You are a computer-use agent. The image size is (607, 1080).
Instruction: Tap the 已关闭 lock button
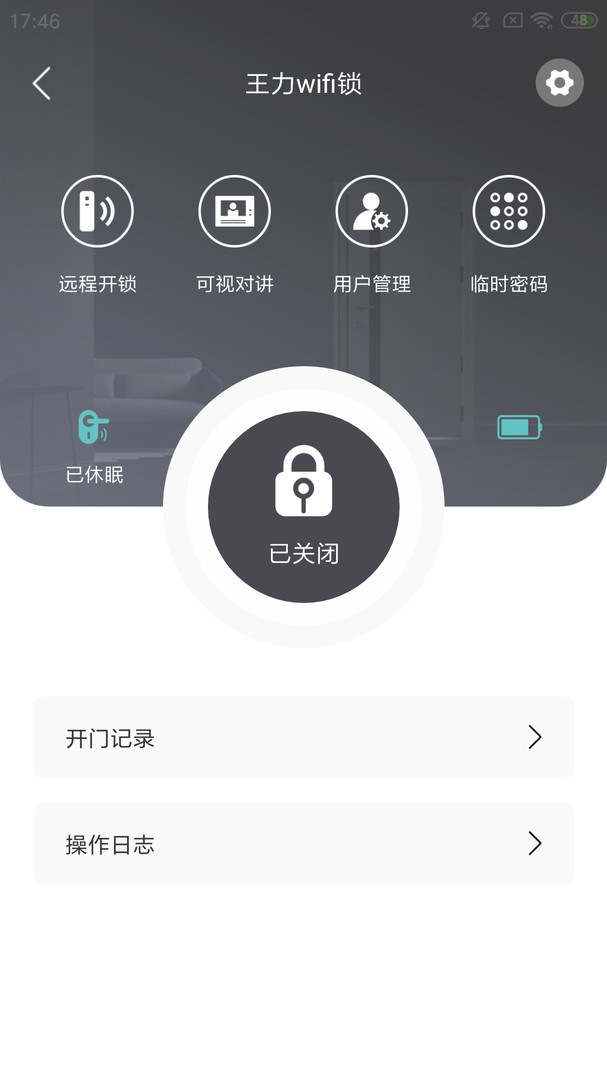pyautogui.click(x=304, y=507)
